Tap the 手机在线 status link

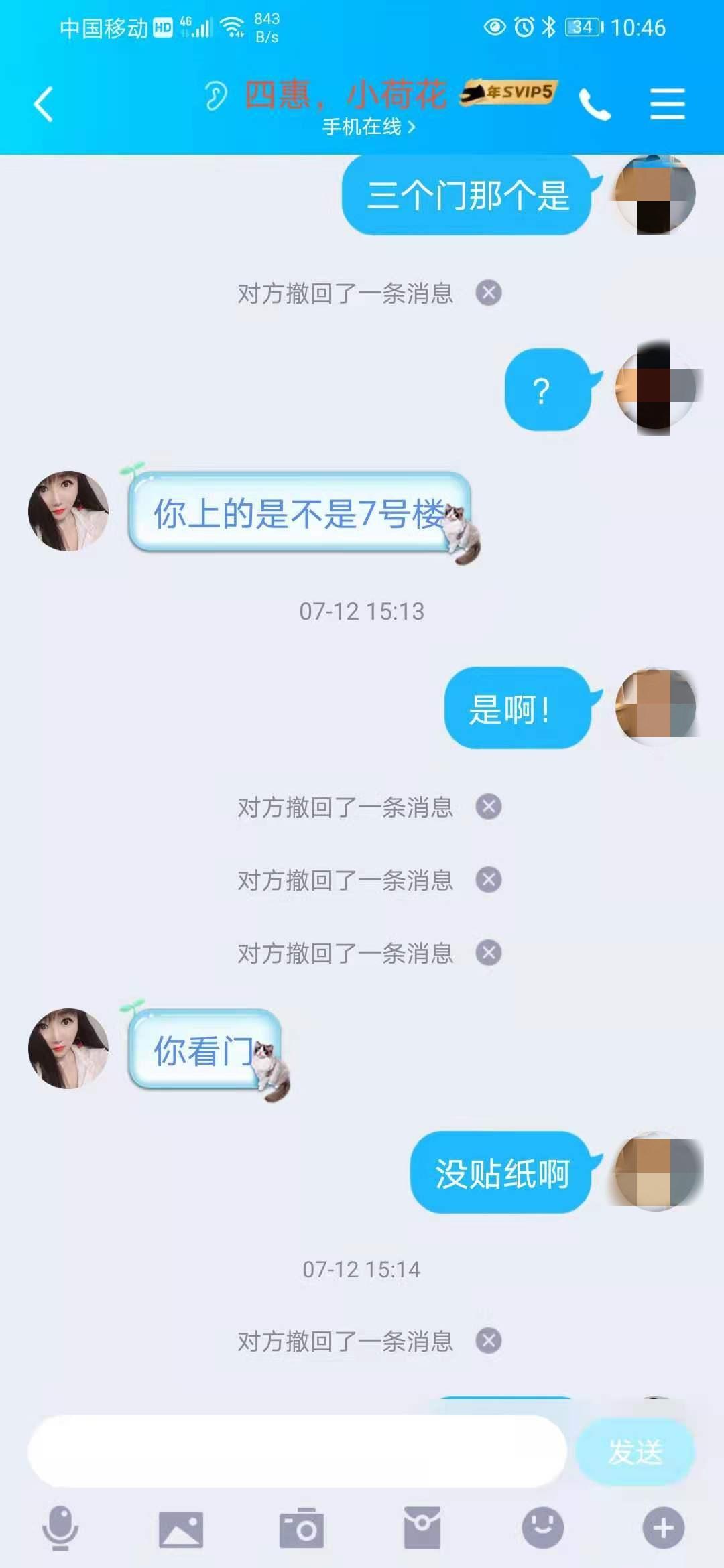tap(369, 127)
